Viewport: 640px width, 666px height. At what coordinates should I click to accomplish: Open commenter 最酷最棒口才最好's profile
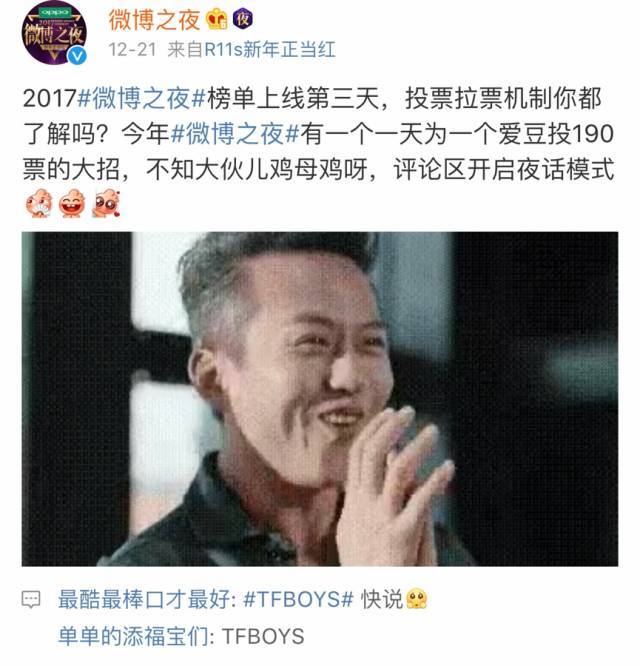145,600
